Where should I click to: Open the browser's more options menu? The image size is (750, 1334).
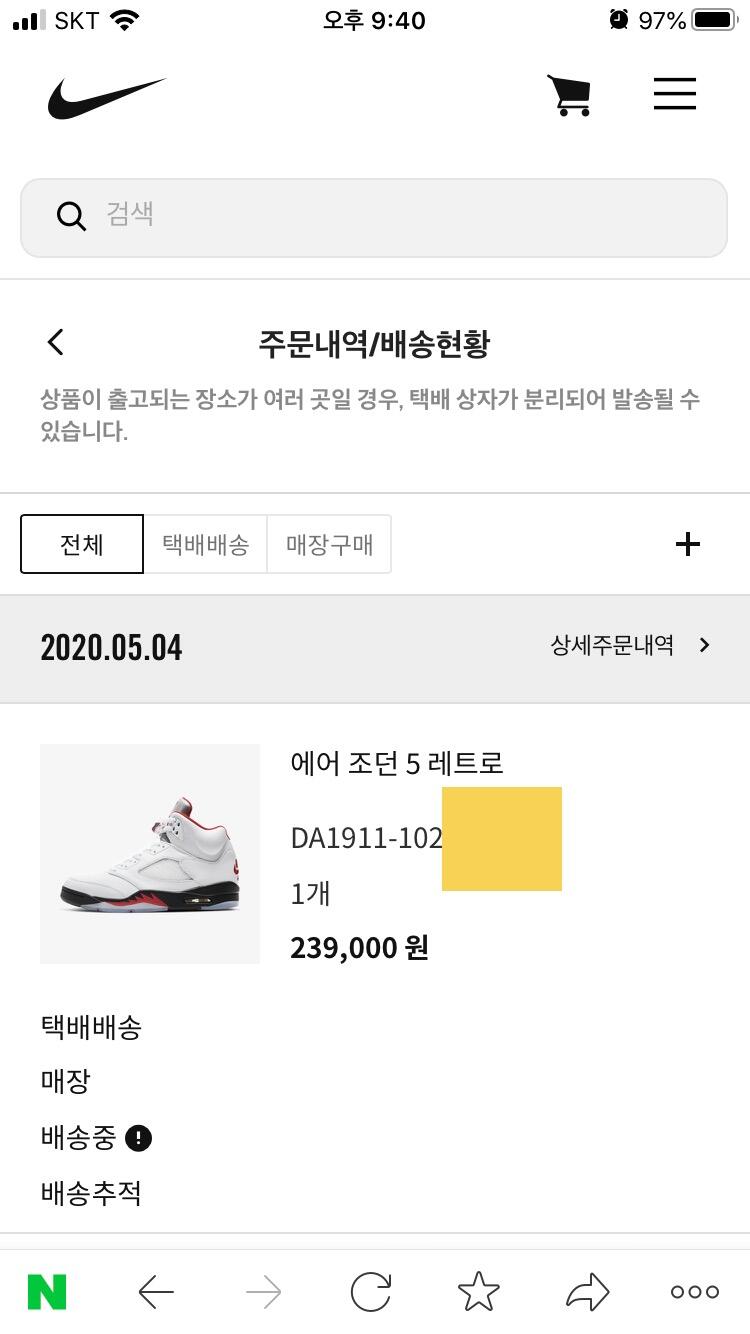[x=695, y=1292]
